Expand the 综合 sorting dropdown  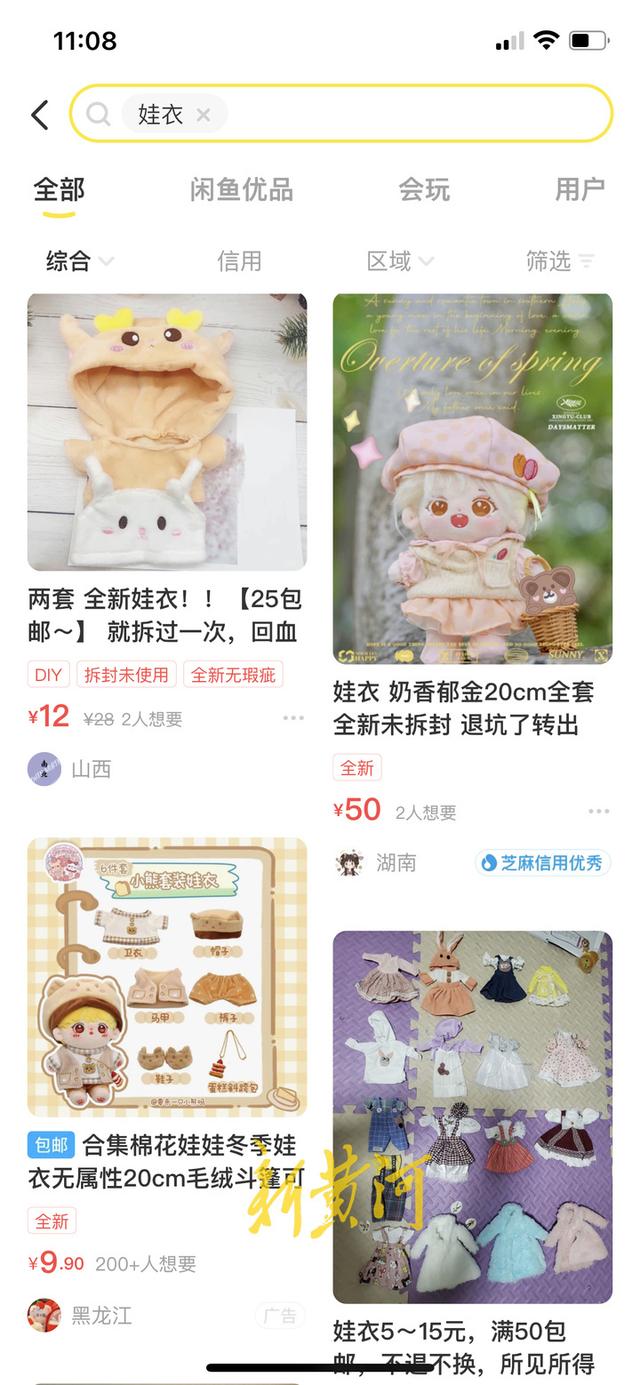(79, 261)
